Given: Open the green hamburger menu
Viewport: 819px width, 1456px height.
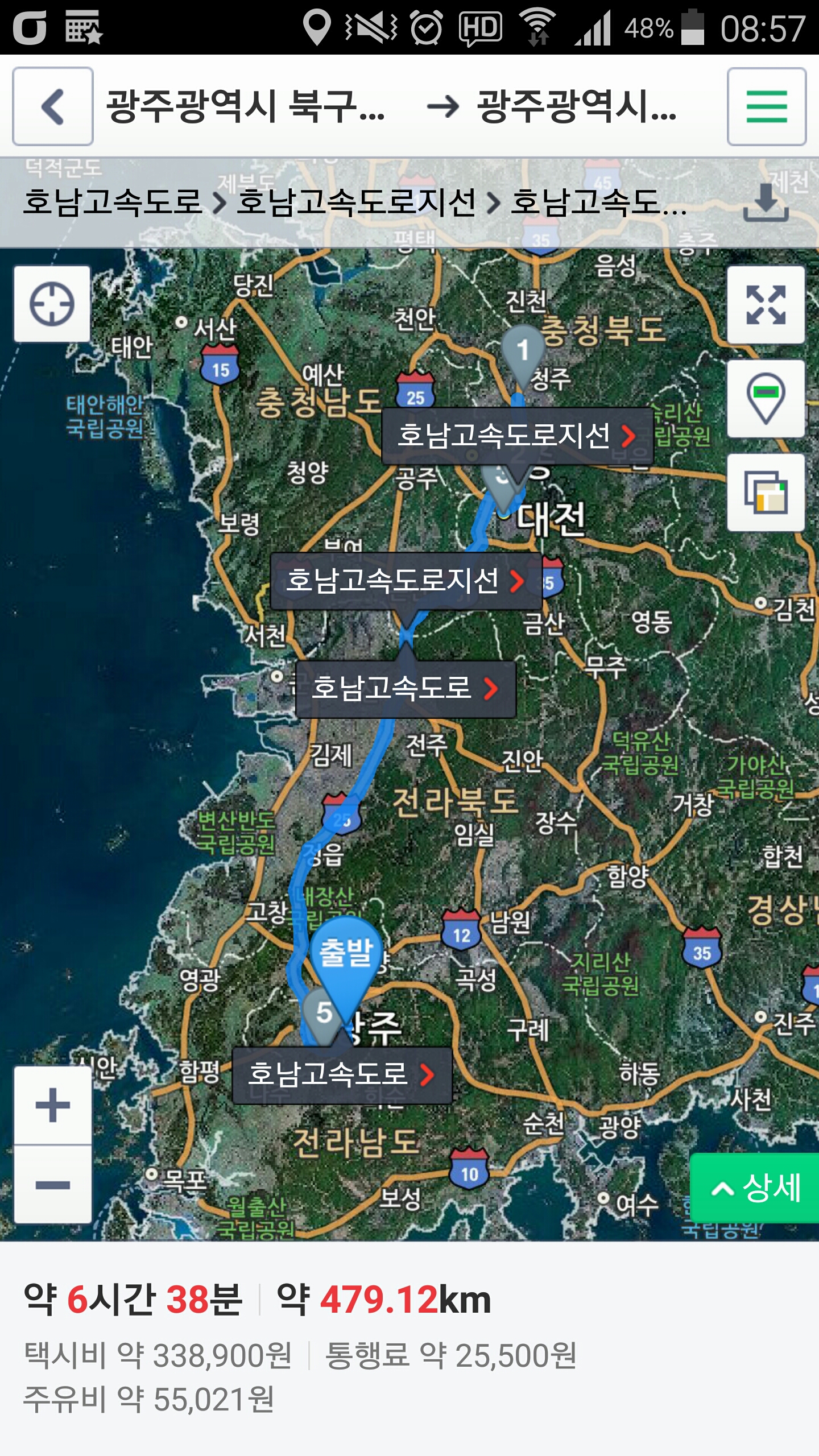Looking at the screenshot, I should [x=766, y=106].
